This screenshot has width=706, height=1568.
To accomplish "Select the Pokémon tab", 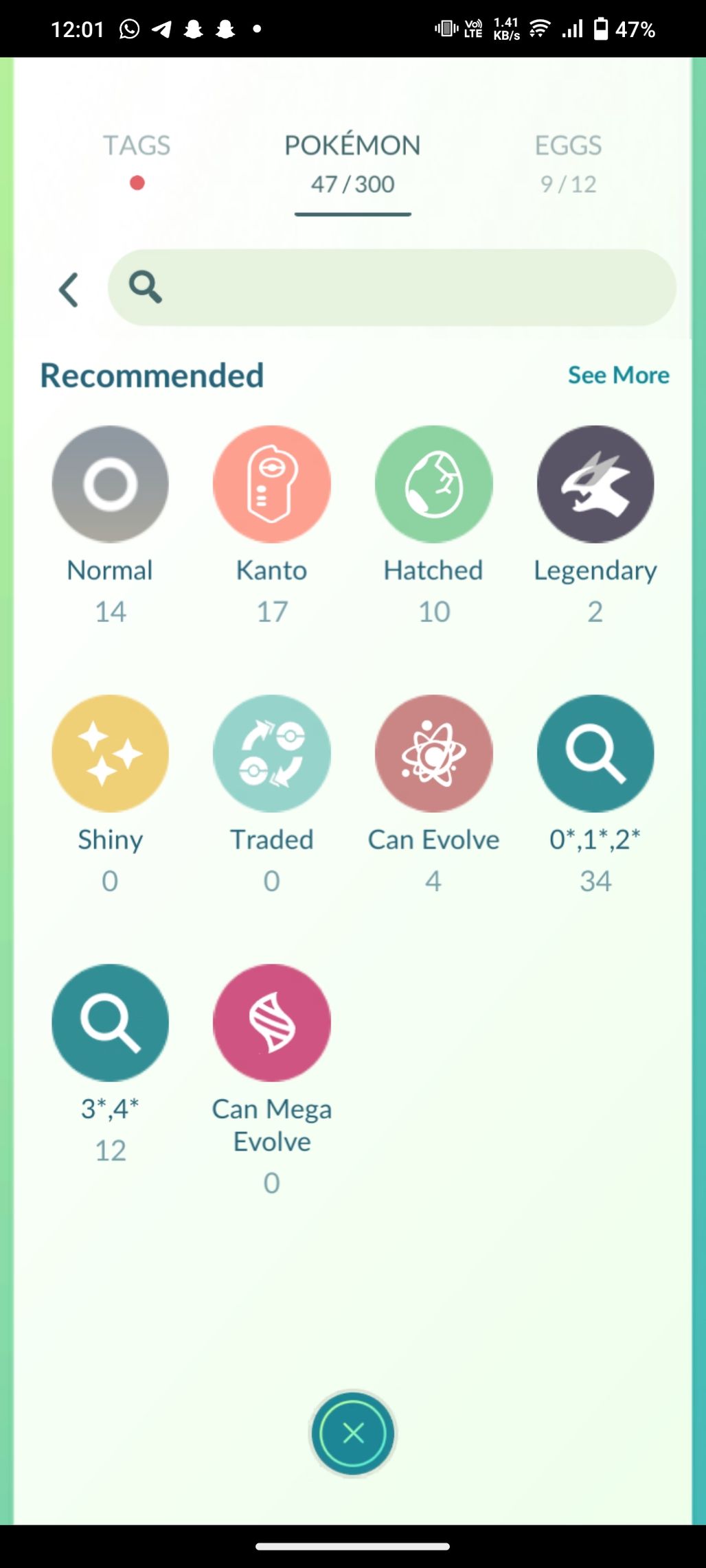I will point(352,163).
